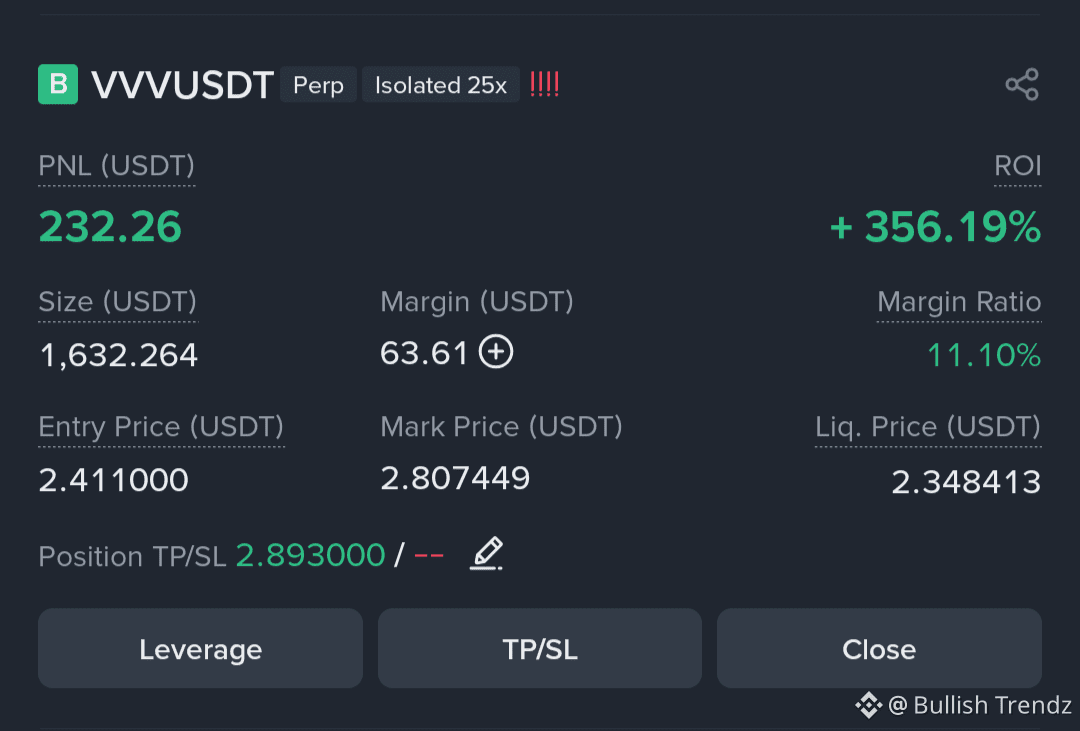Add margin with the plus icon

tap(496, 352)
